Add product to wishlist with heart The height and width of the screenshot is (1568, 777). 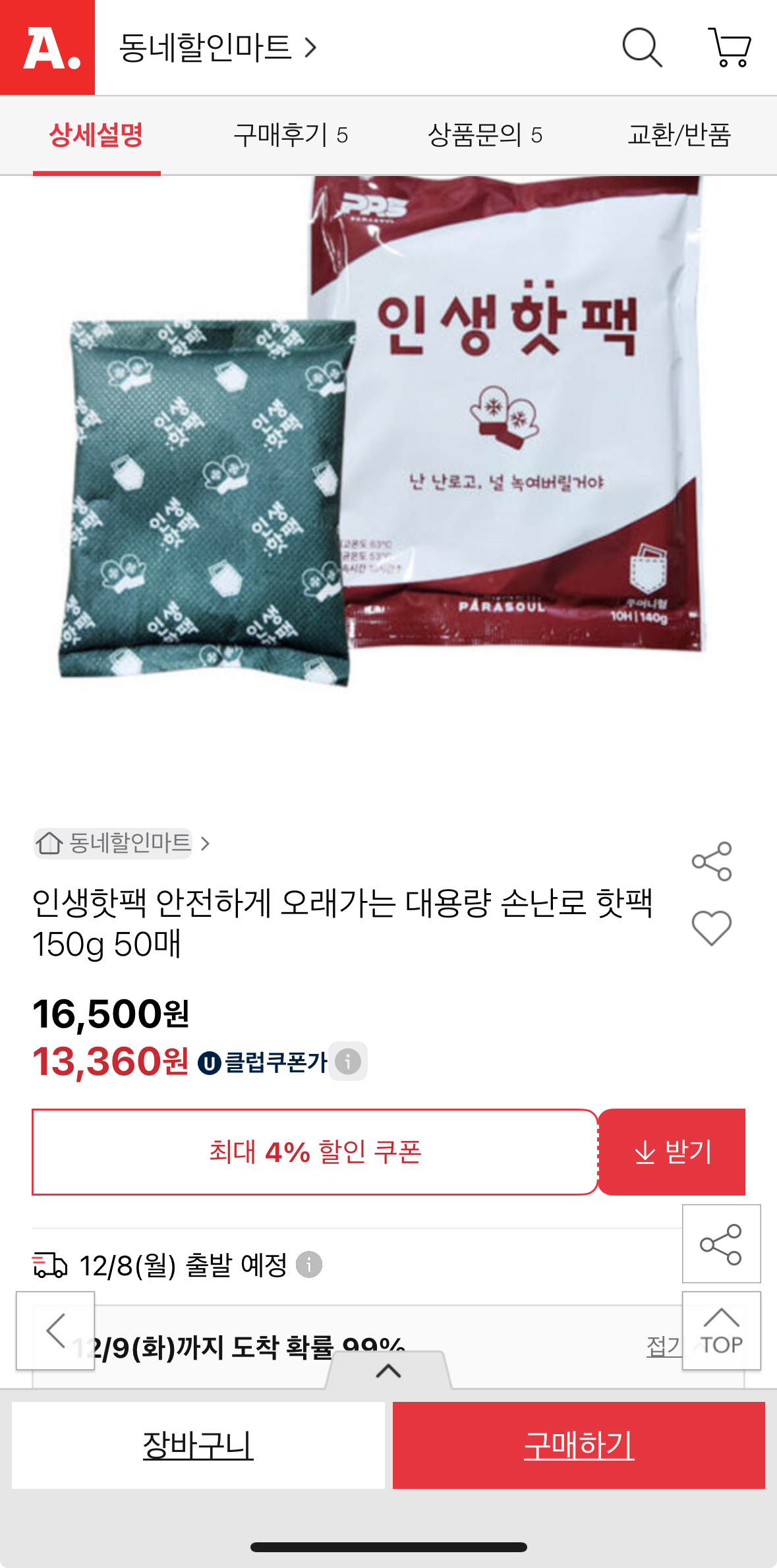point(712,928)
